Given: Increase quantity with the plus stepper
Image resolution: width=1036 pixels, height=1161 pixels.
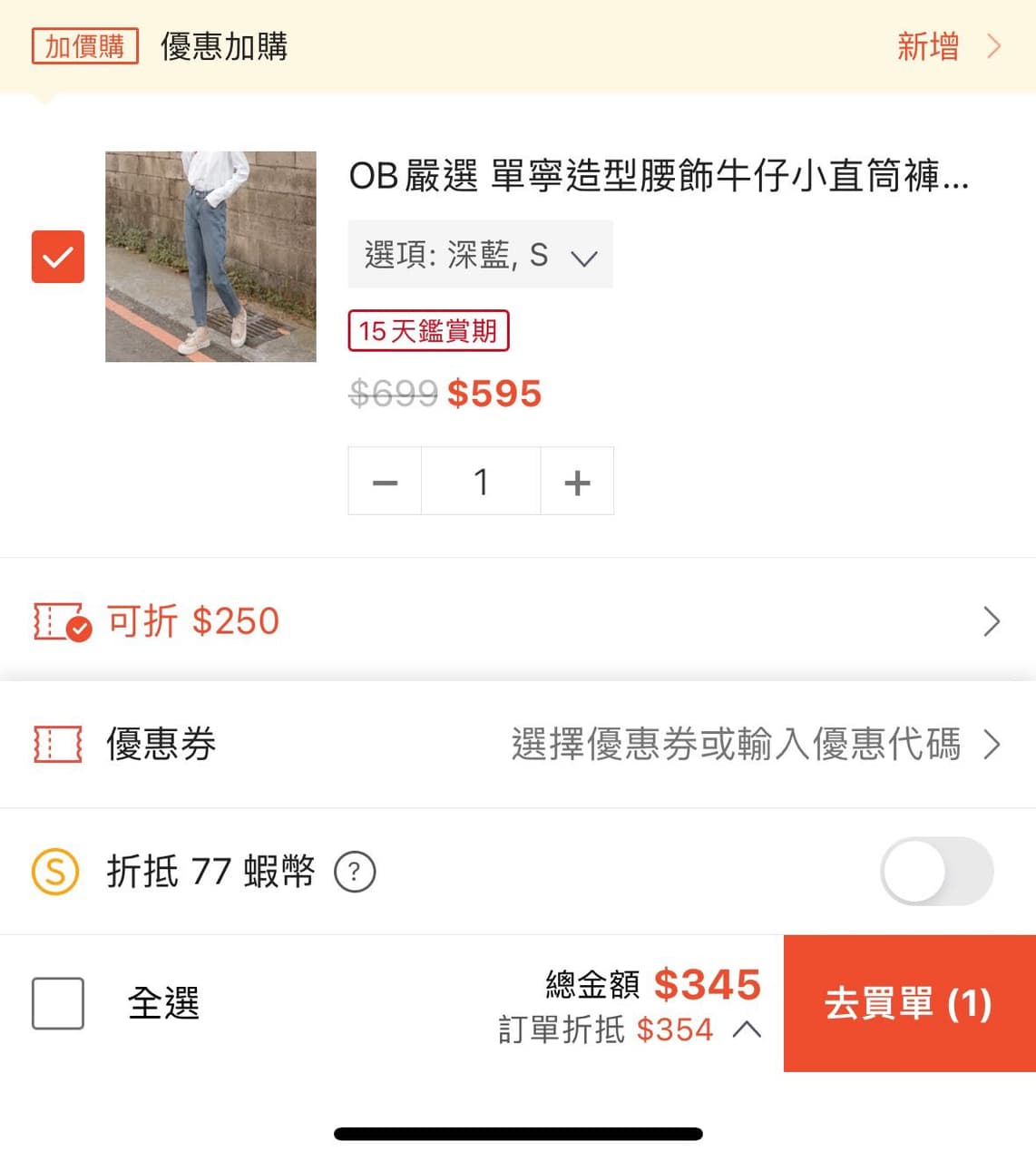Looking at the screenshot, I should click(577, 481).
